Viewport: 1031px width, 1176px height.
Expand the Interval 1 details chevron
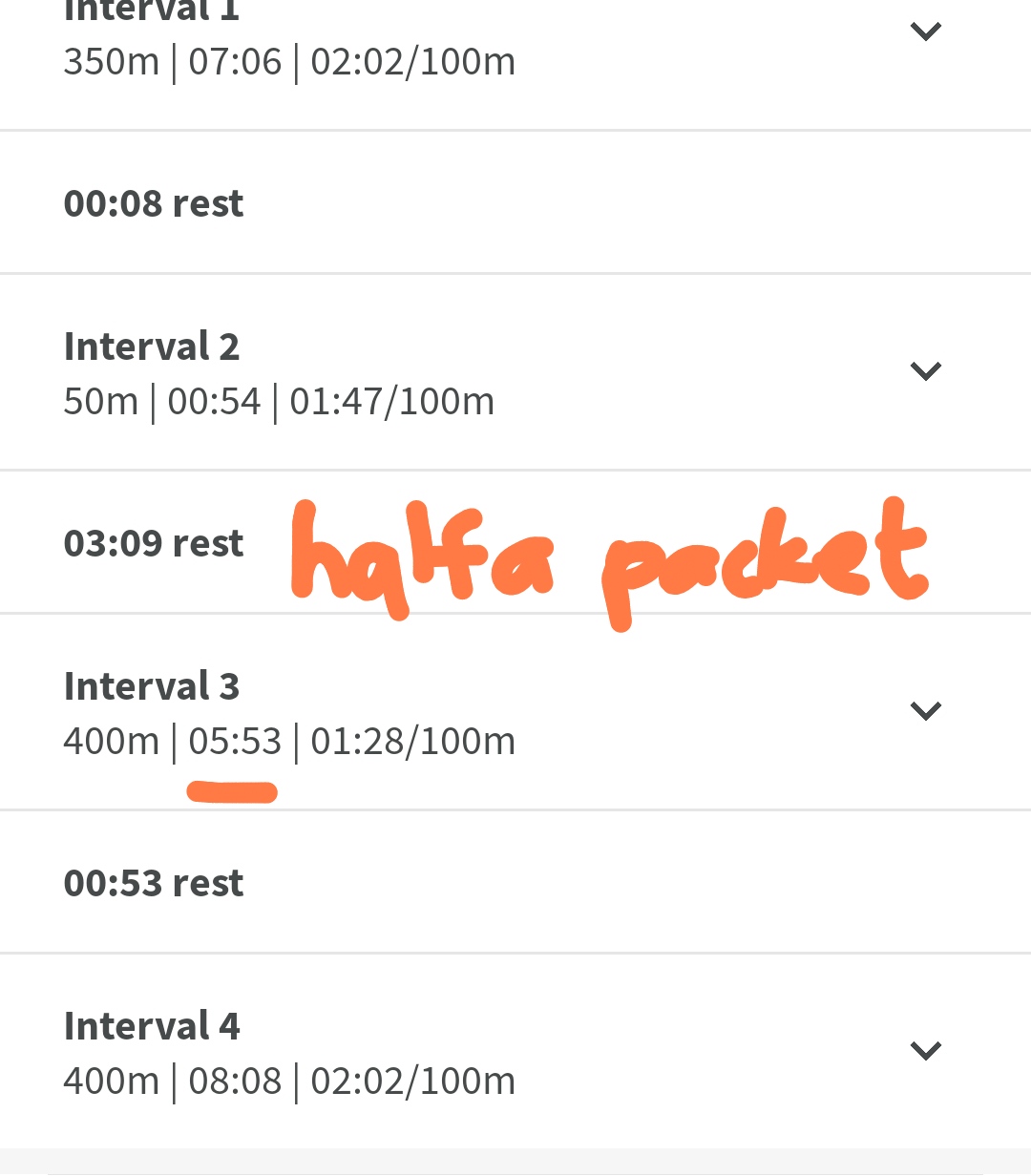926,32
